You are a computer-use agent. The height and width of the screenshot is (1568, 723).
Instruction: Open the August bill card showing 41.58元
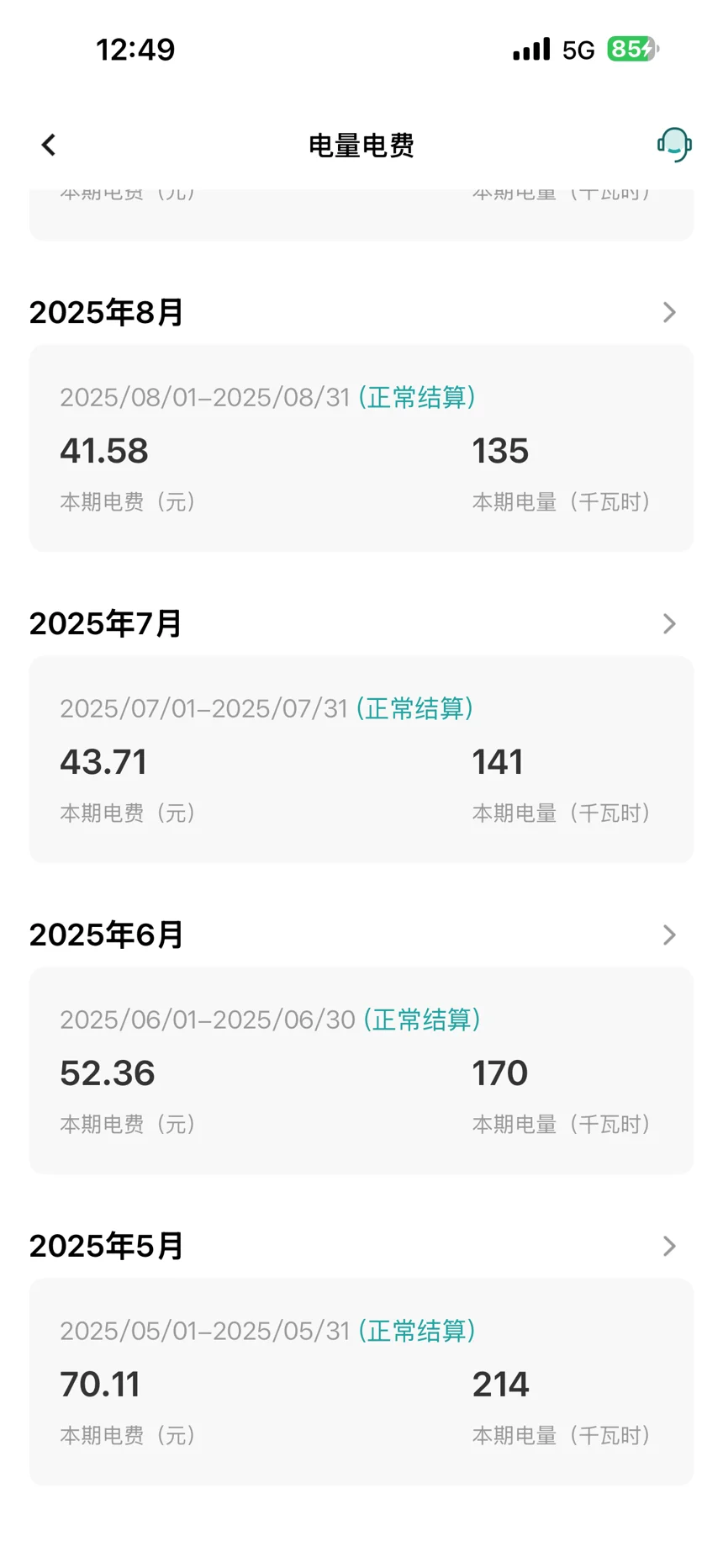[x=361, y=448]
